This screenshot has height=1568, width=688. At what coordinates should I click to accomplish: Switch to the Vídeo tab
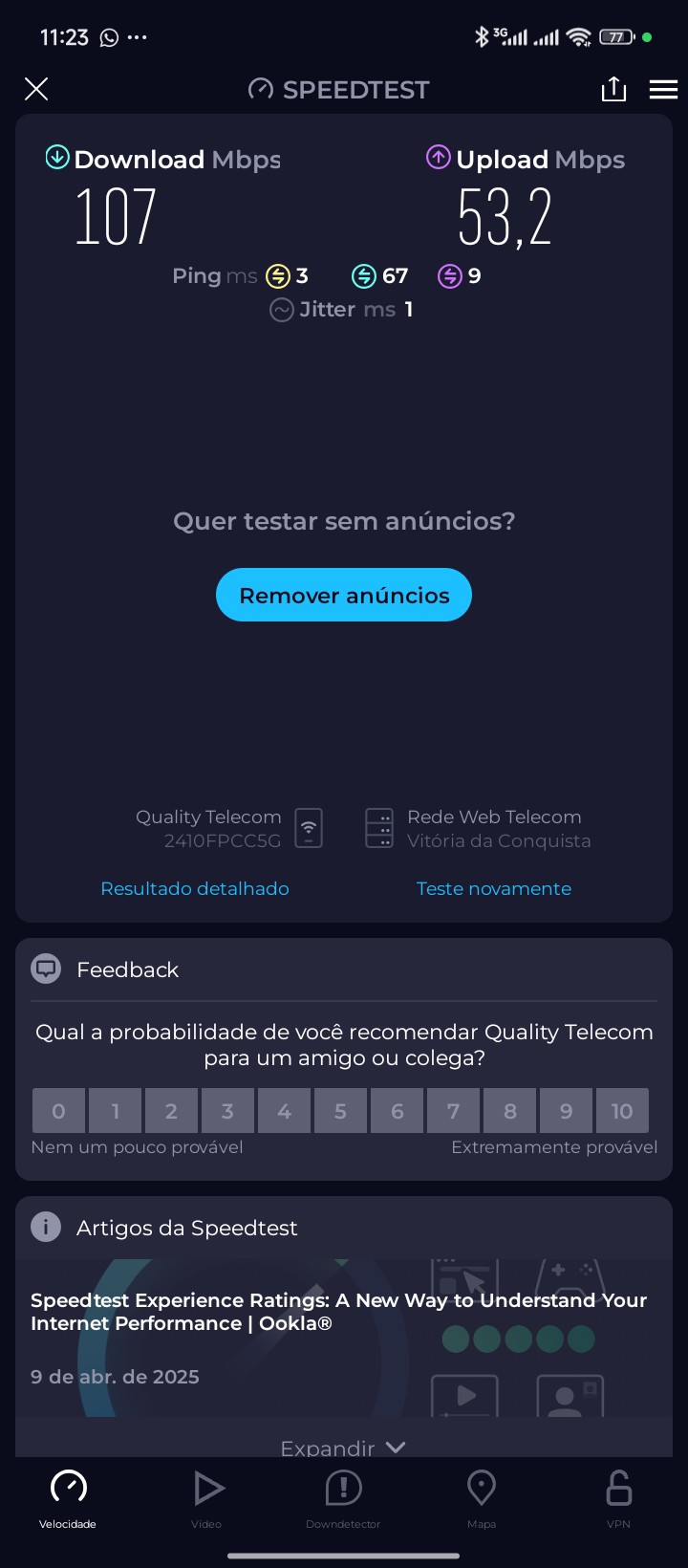coord(206,1498)
